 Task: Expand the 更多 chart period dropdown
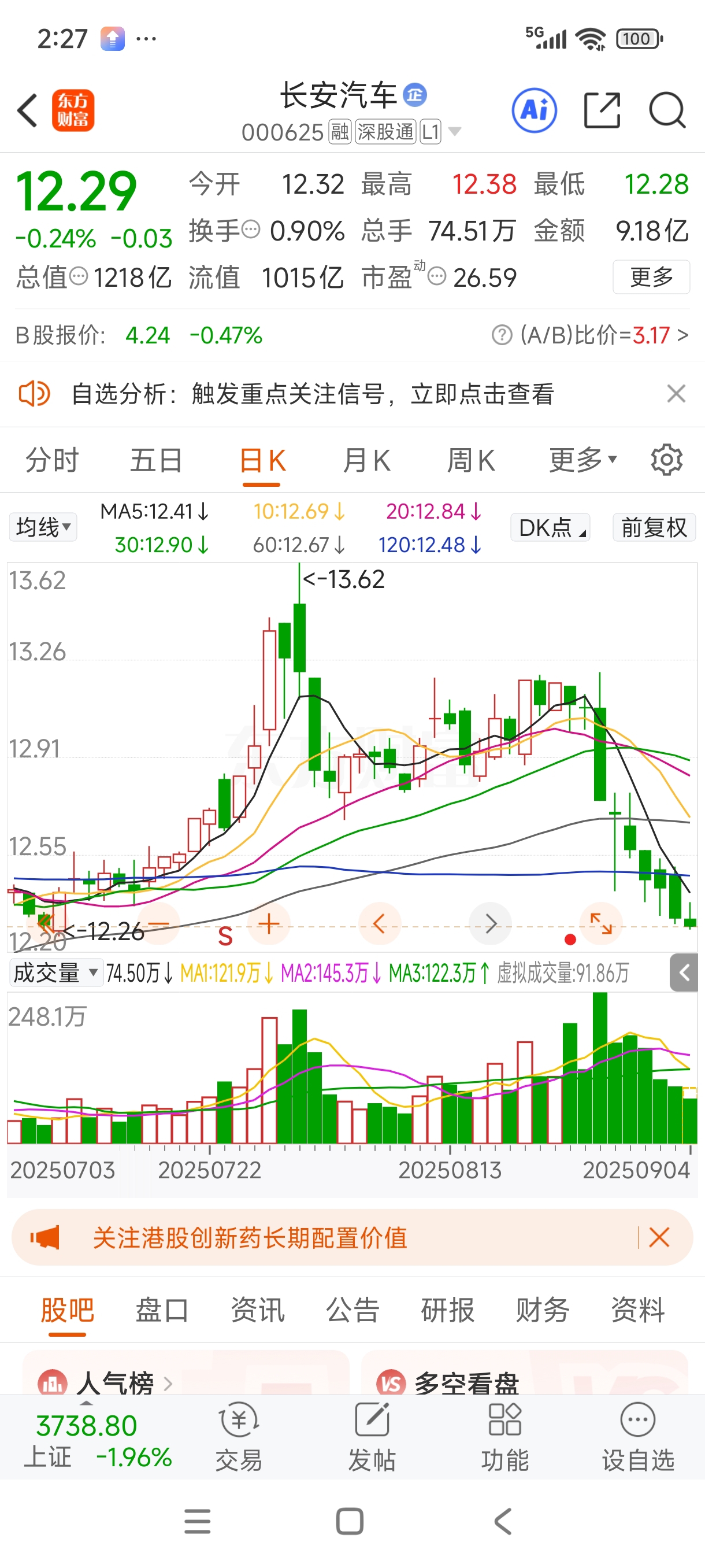pyautogui.click(x=582, y=460)
